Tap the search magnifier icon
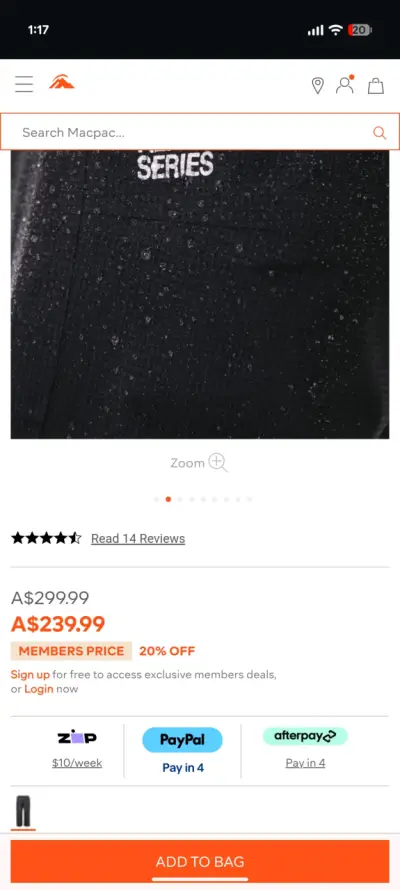400x890 pixels. (379, 133)
